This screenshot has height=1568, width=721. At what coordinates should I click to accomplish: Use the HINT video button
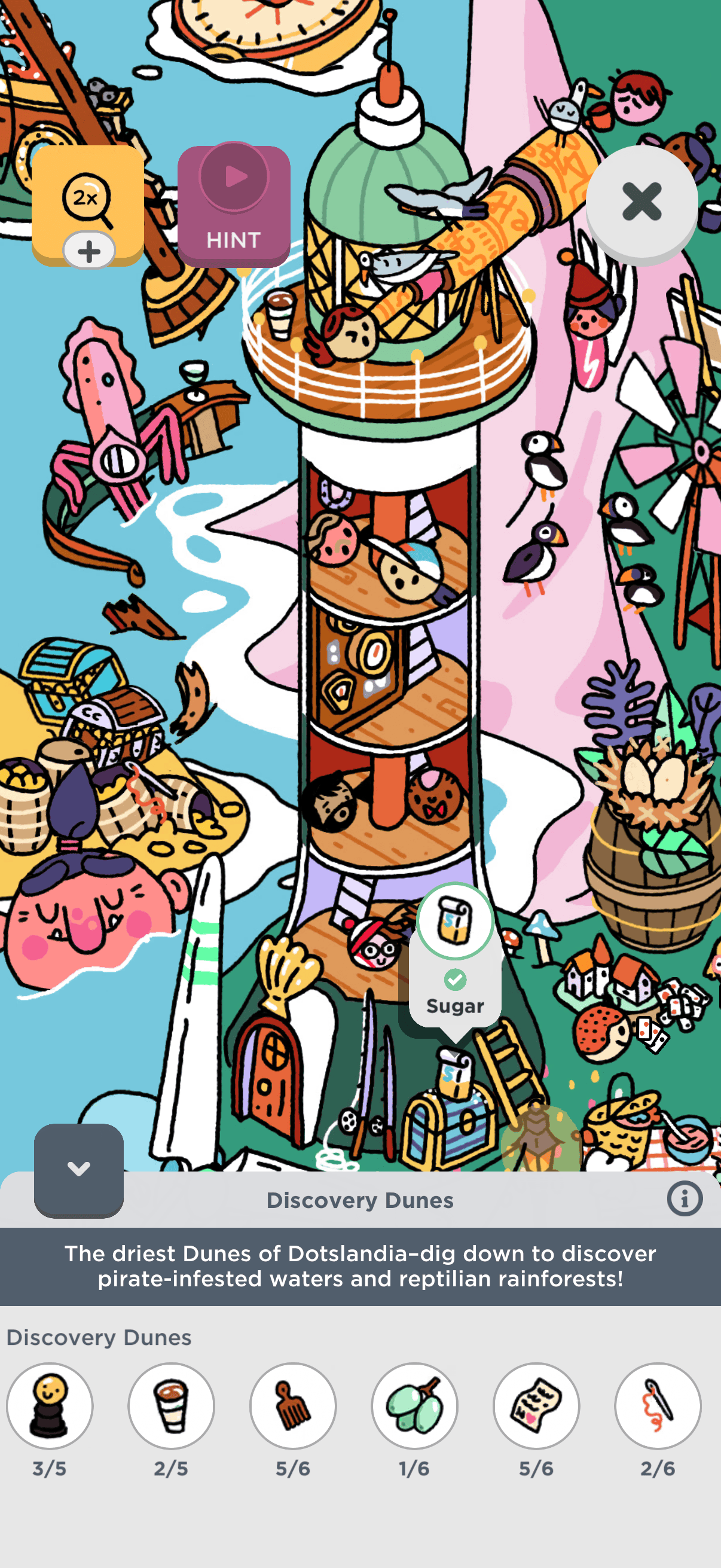pyautogui.click(x=234, y=205)
